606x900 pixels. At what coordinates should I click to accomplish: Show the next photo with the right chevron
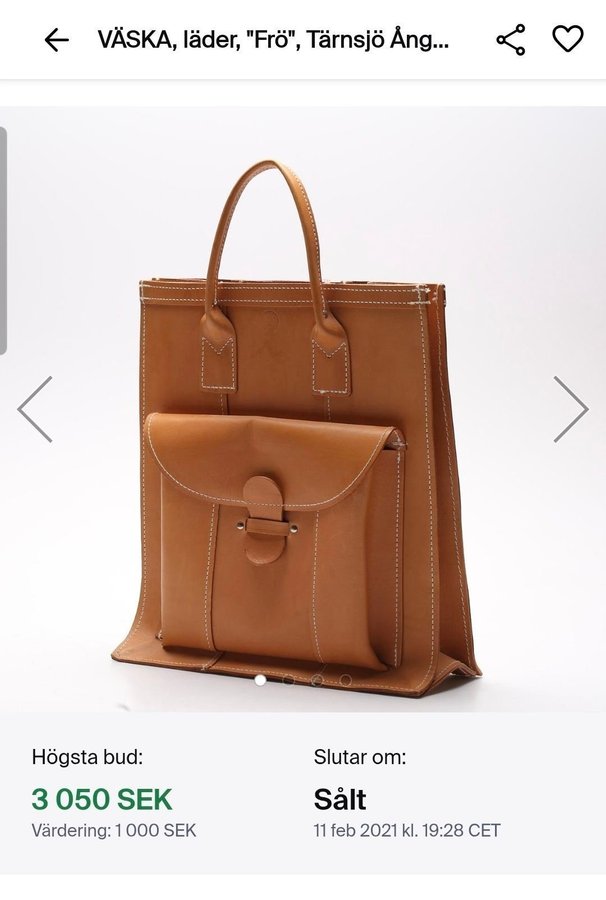571,409
